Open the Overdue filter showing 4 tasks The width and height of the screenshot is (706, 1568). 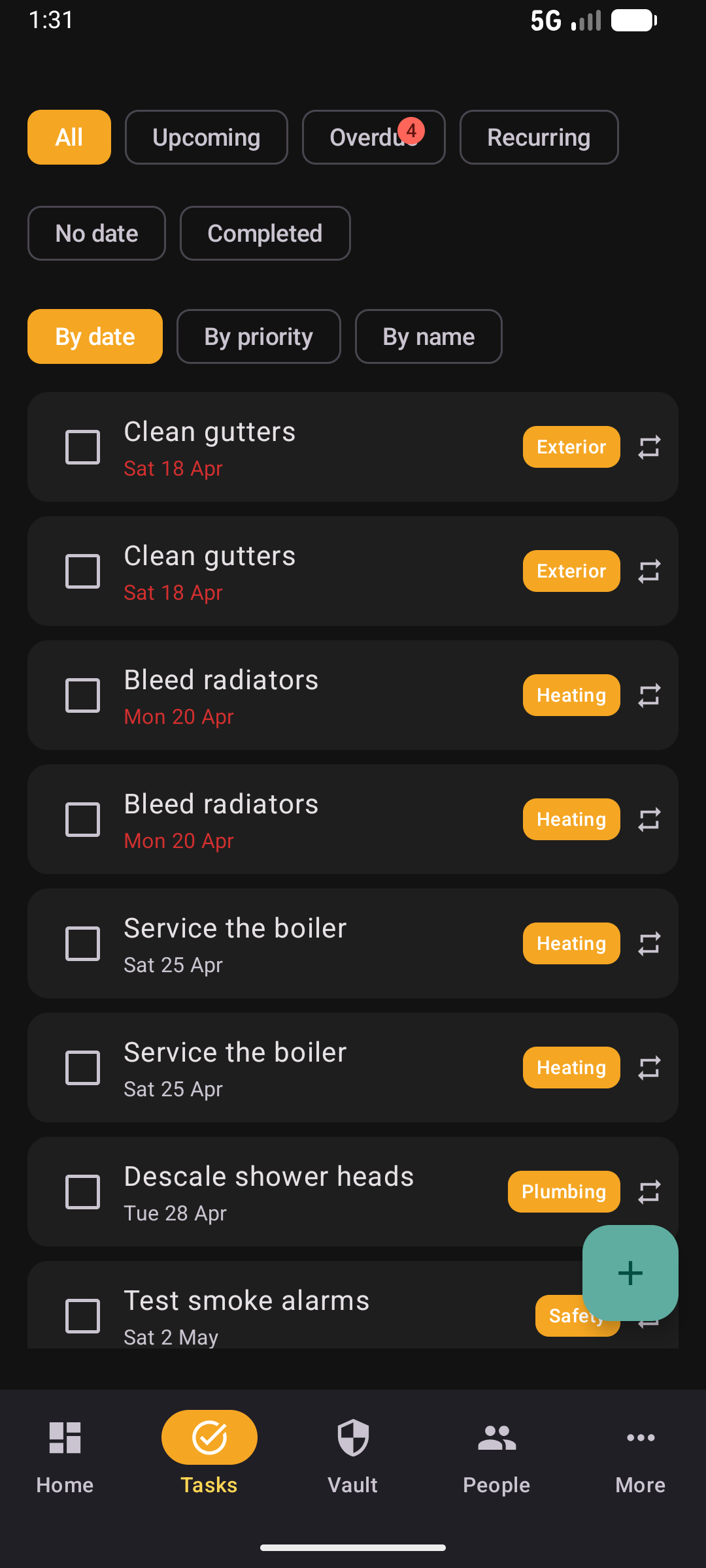point(373,137)
